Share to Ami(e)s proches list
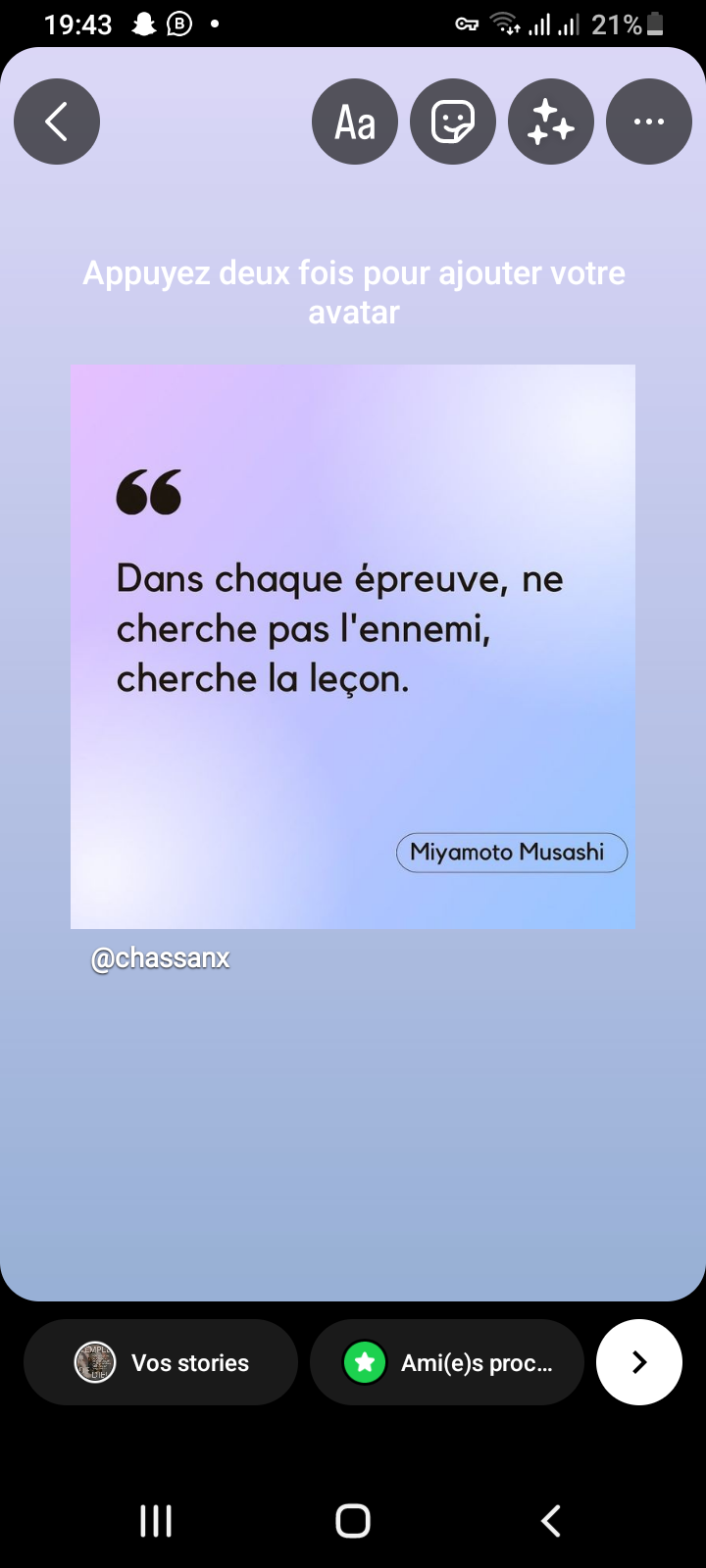This screenshot has height=1568, width=706. tap(447, 1362)
